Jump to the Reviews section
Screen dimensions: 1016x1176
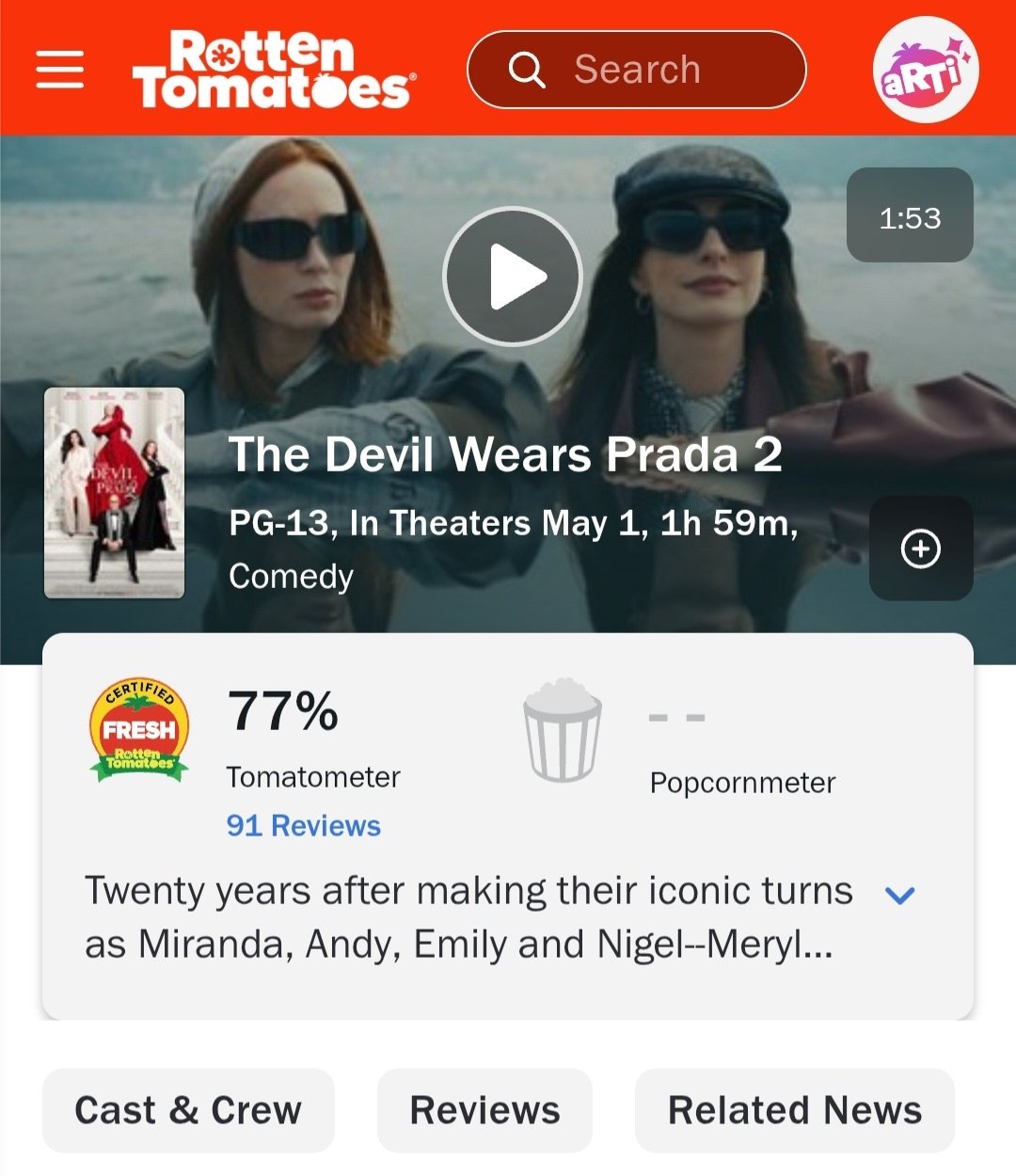(x=484, y=1110)
